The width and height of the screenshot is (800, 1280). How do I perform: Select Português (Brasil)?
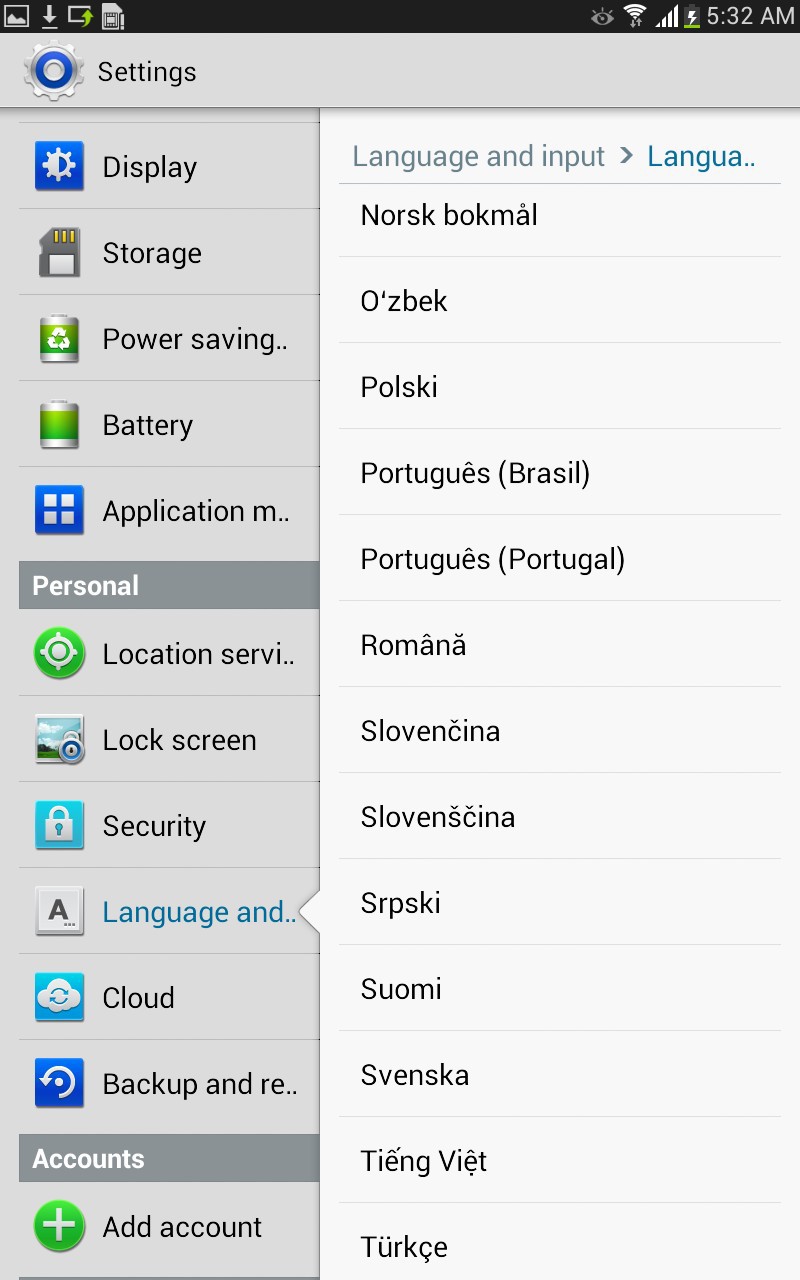tap(559, 473)
